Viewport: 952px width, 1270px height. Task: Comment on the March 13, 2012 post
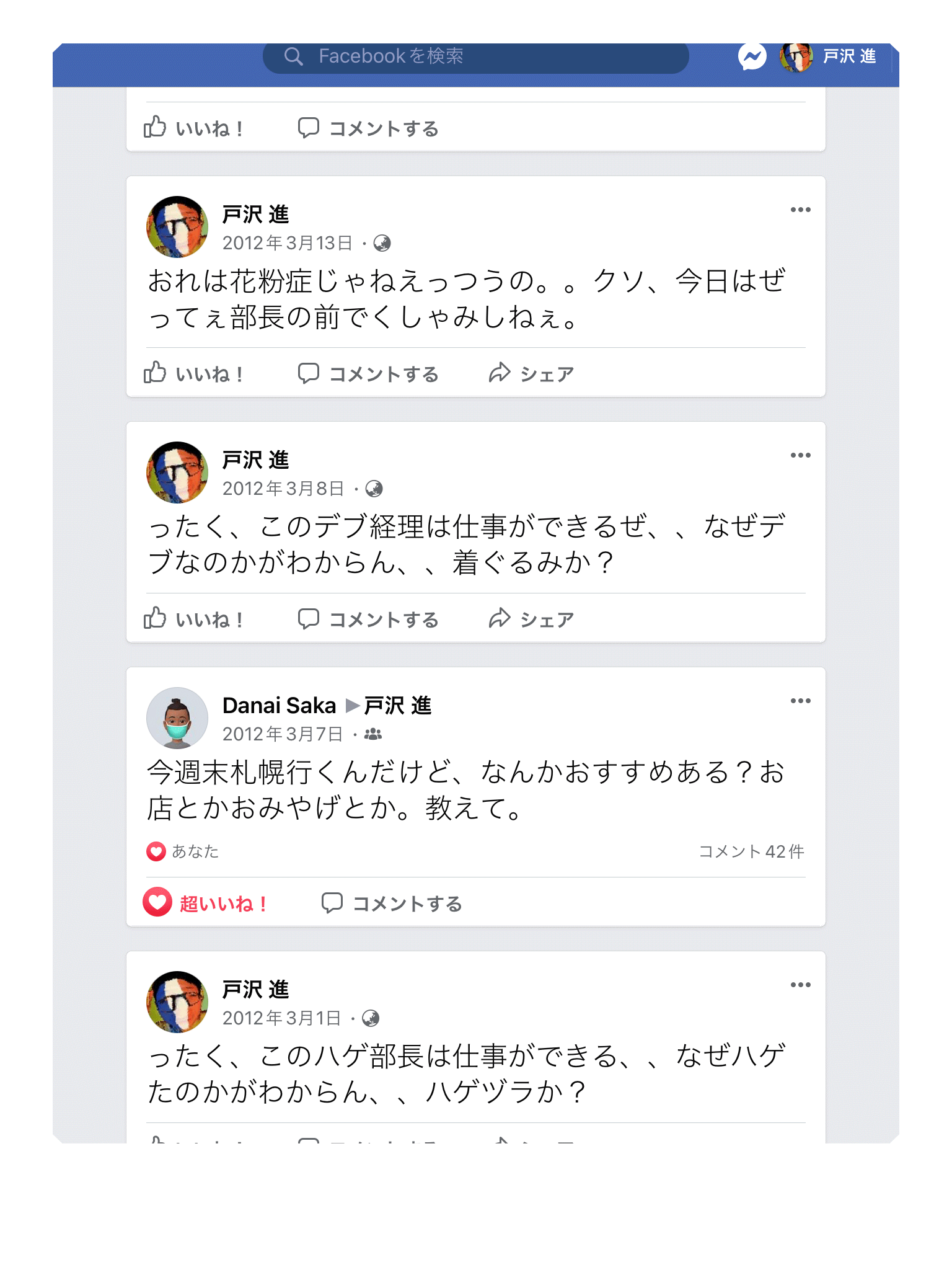click(x=369, y=374)
